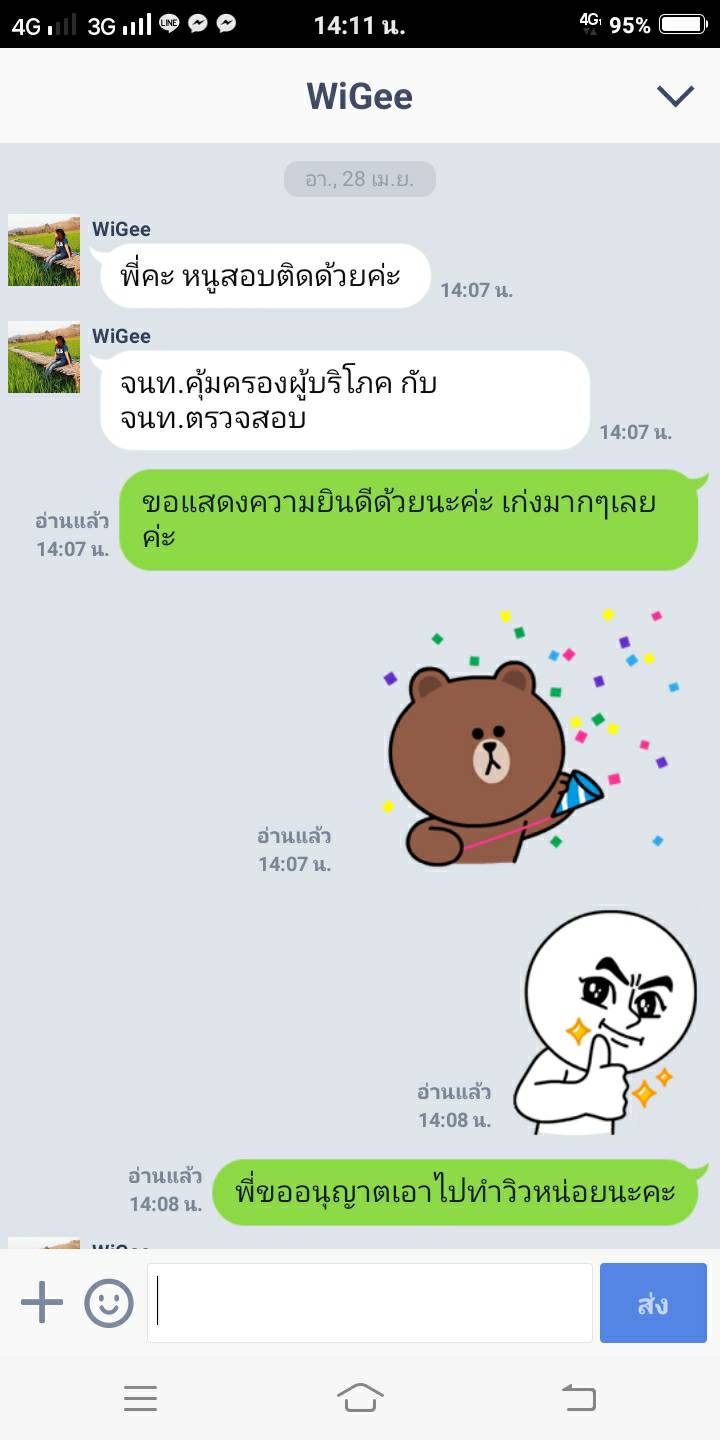This screenshot has width=720, height=1440.
Task: Go back using the system back button
Action: tap(579, 1398)
